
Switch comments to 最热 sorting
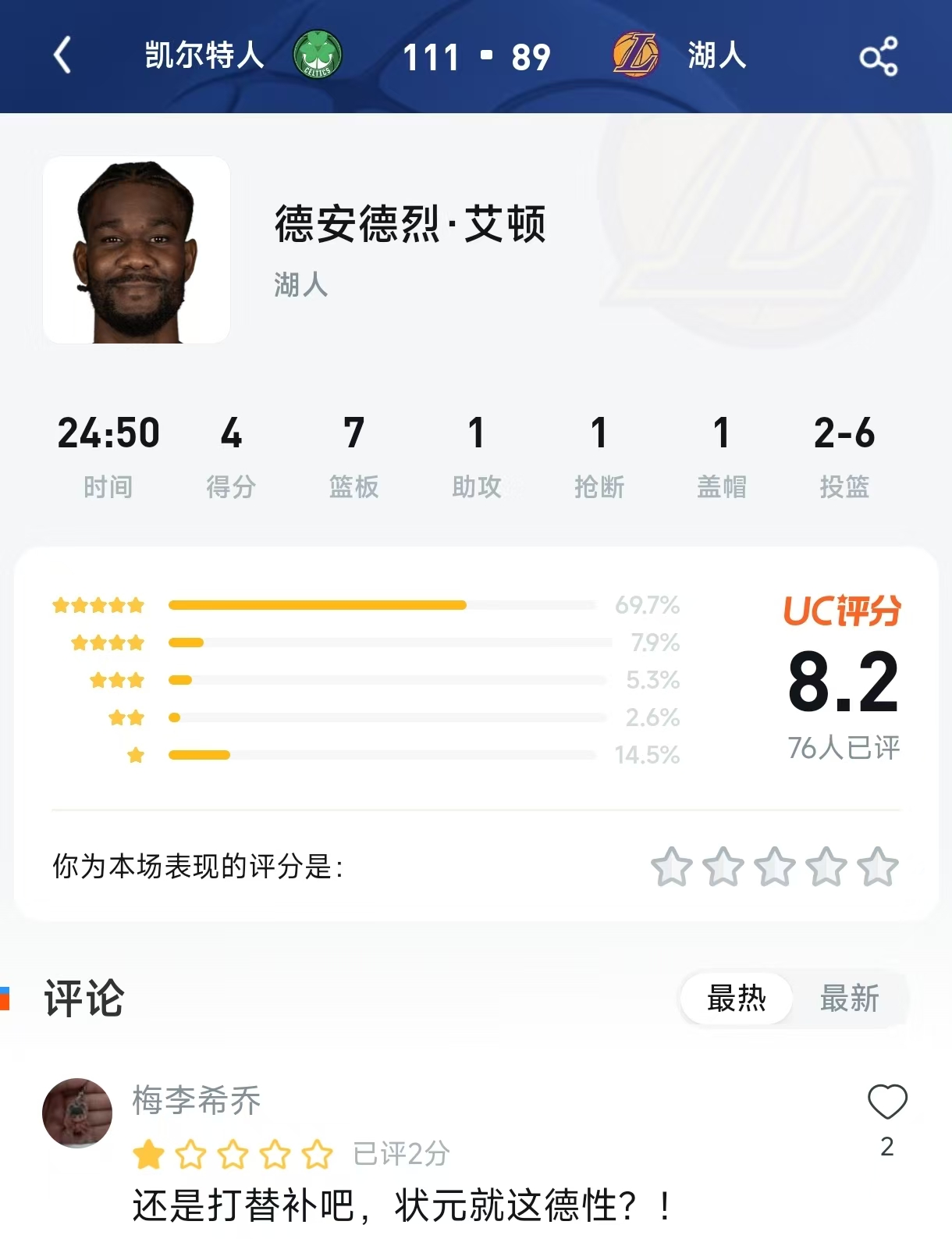[x=735, y=999]
